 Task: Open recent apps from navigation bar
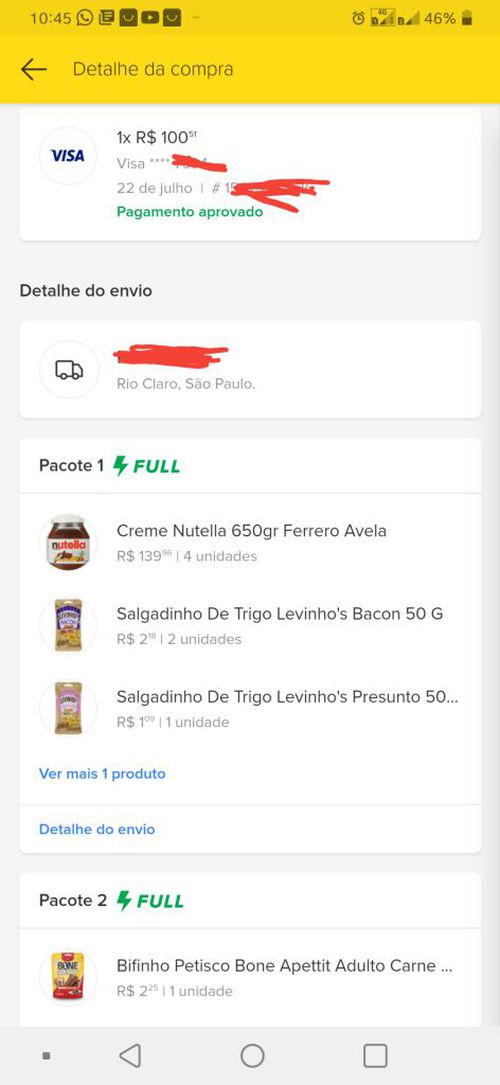coord(375,1056)
